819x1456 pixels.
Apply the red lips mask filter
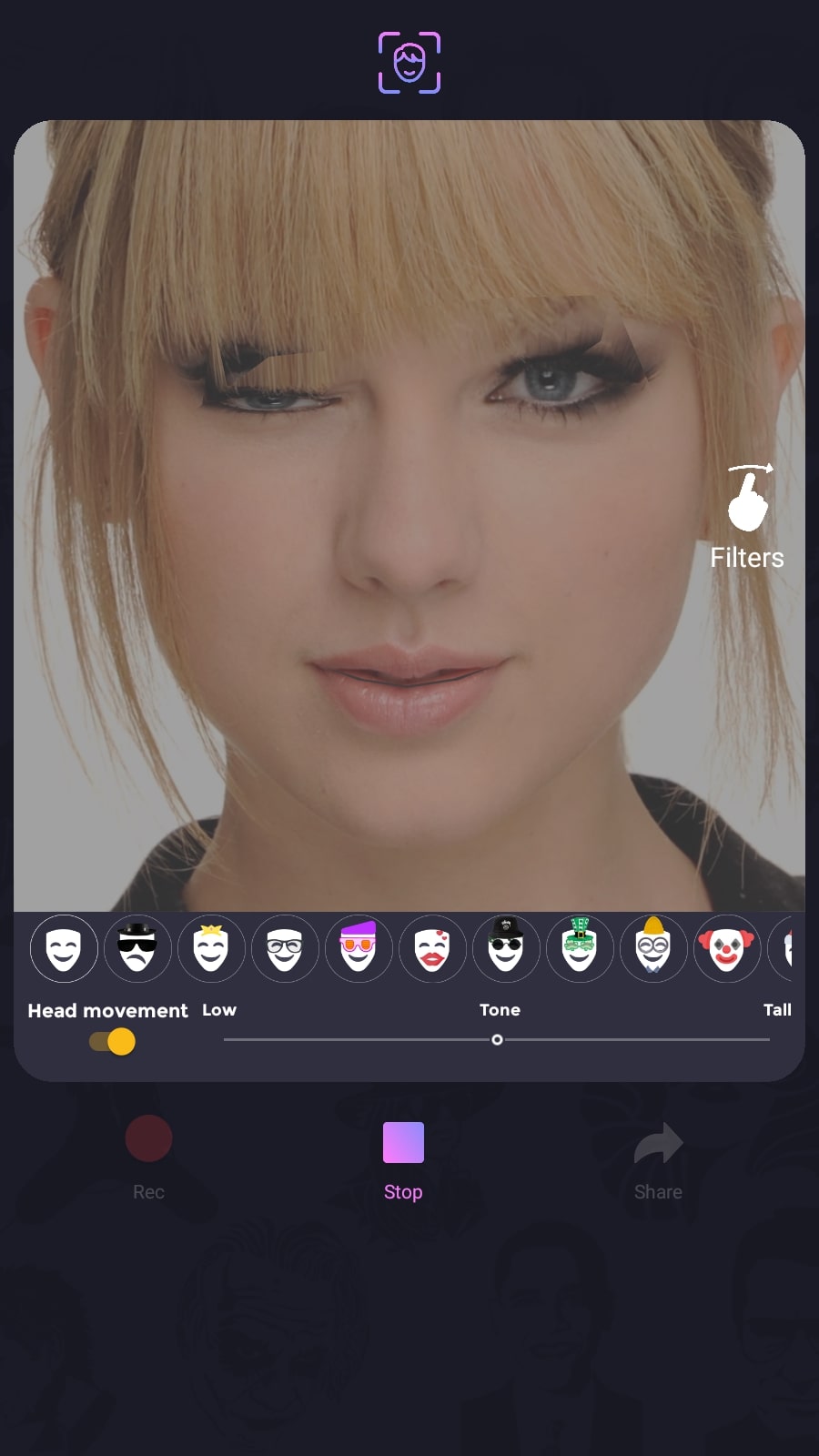[432, 949]
